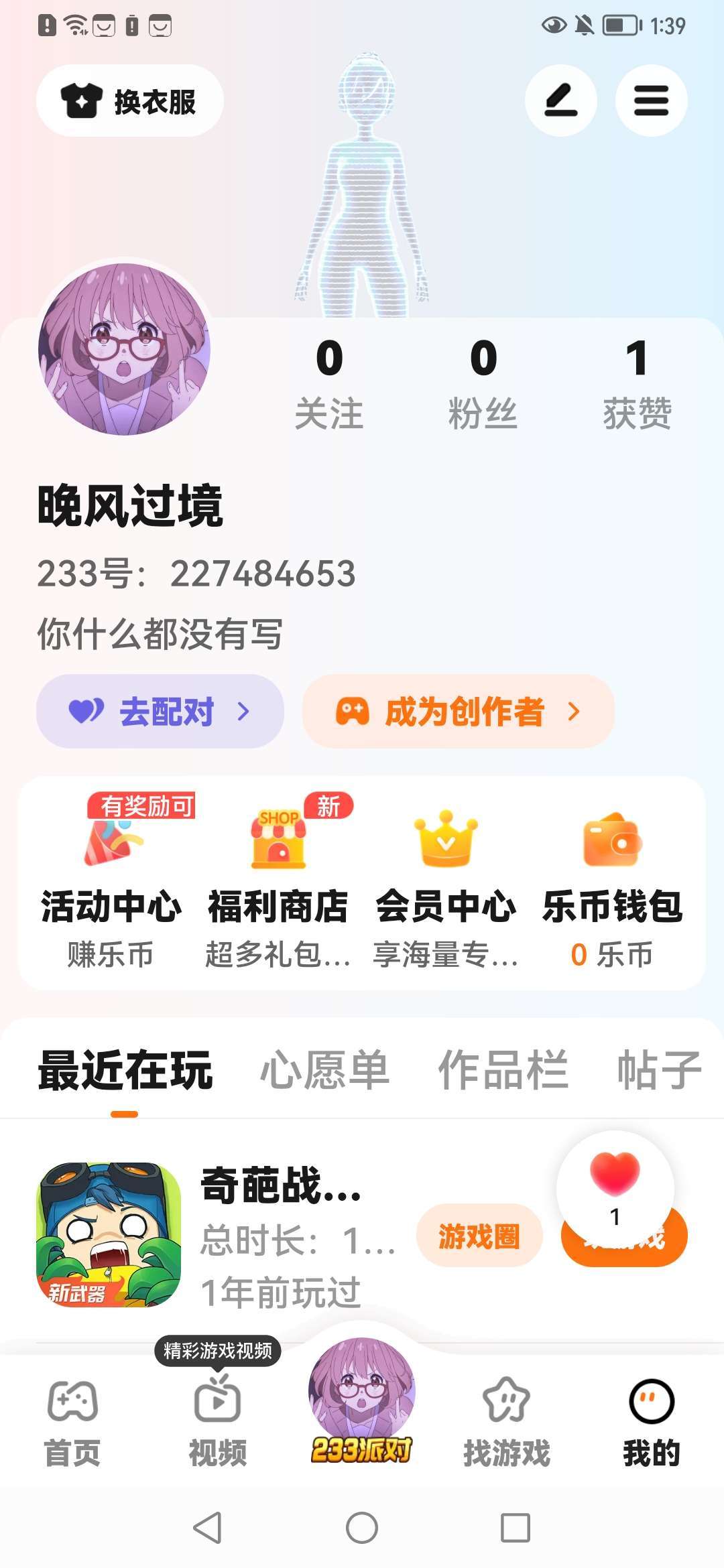Go to the 首页 home tab
The image size is (724, 1568).
[72, 1421]
